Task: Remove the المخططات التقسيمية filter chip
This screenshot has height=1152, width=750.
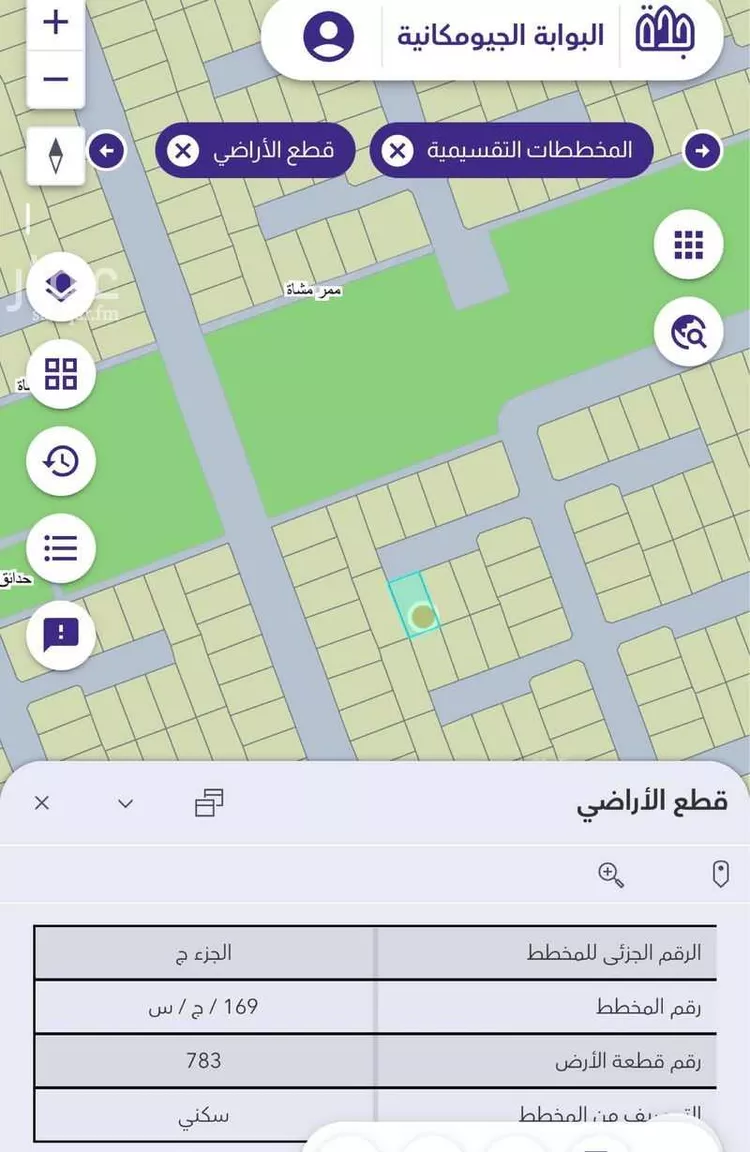Action: tap(397, 150)
